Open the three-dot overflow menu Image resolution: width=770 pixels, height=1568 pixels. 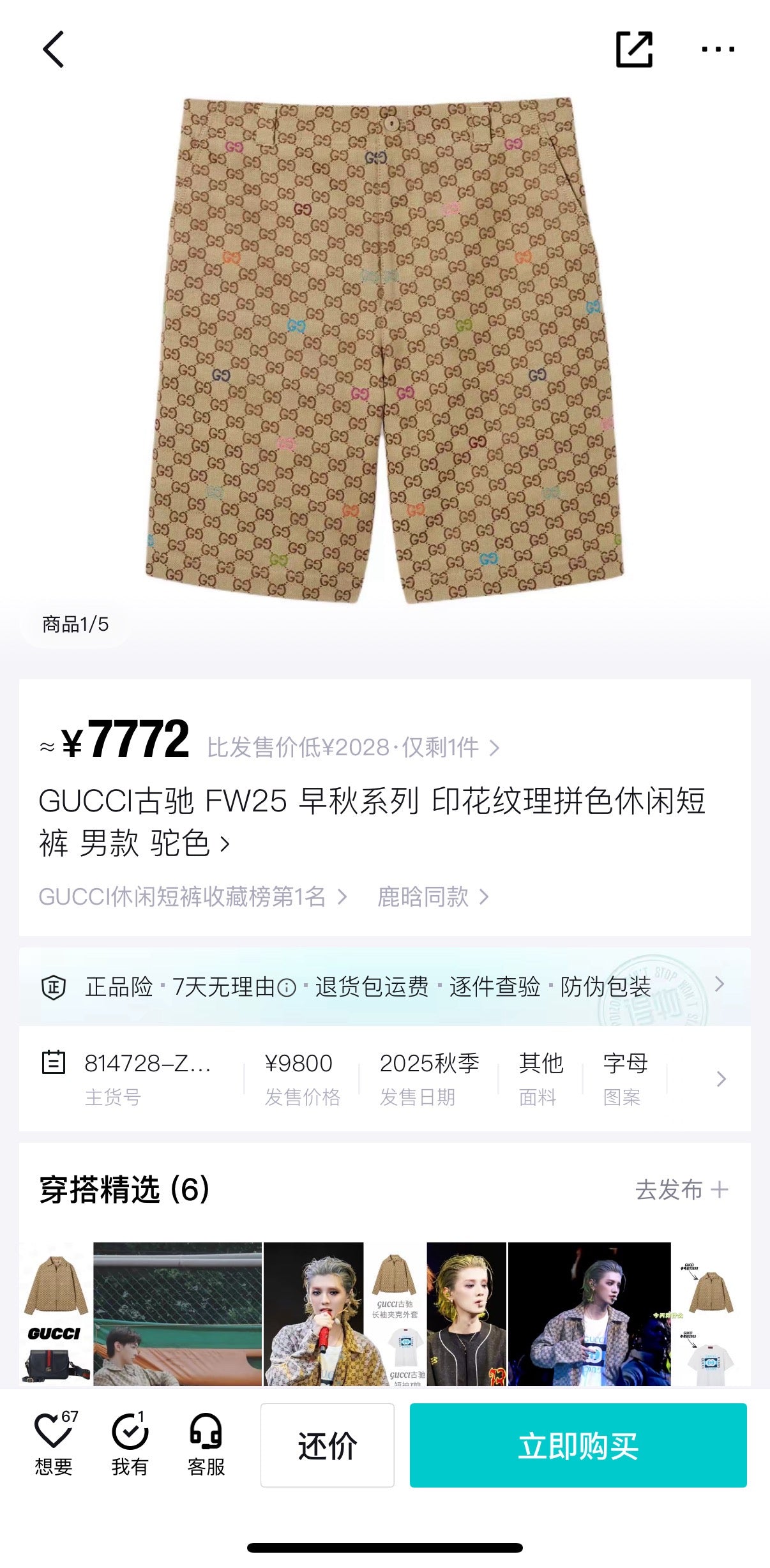pyautogui.click(x=718, y=49)
